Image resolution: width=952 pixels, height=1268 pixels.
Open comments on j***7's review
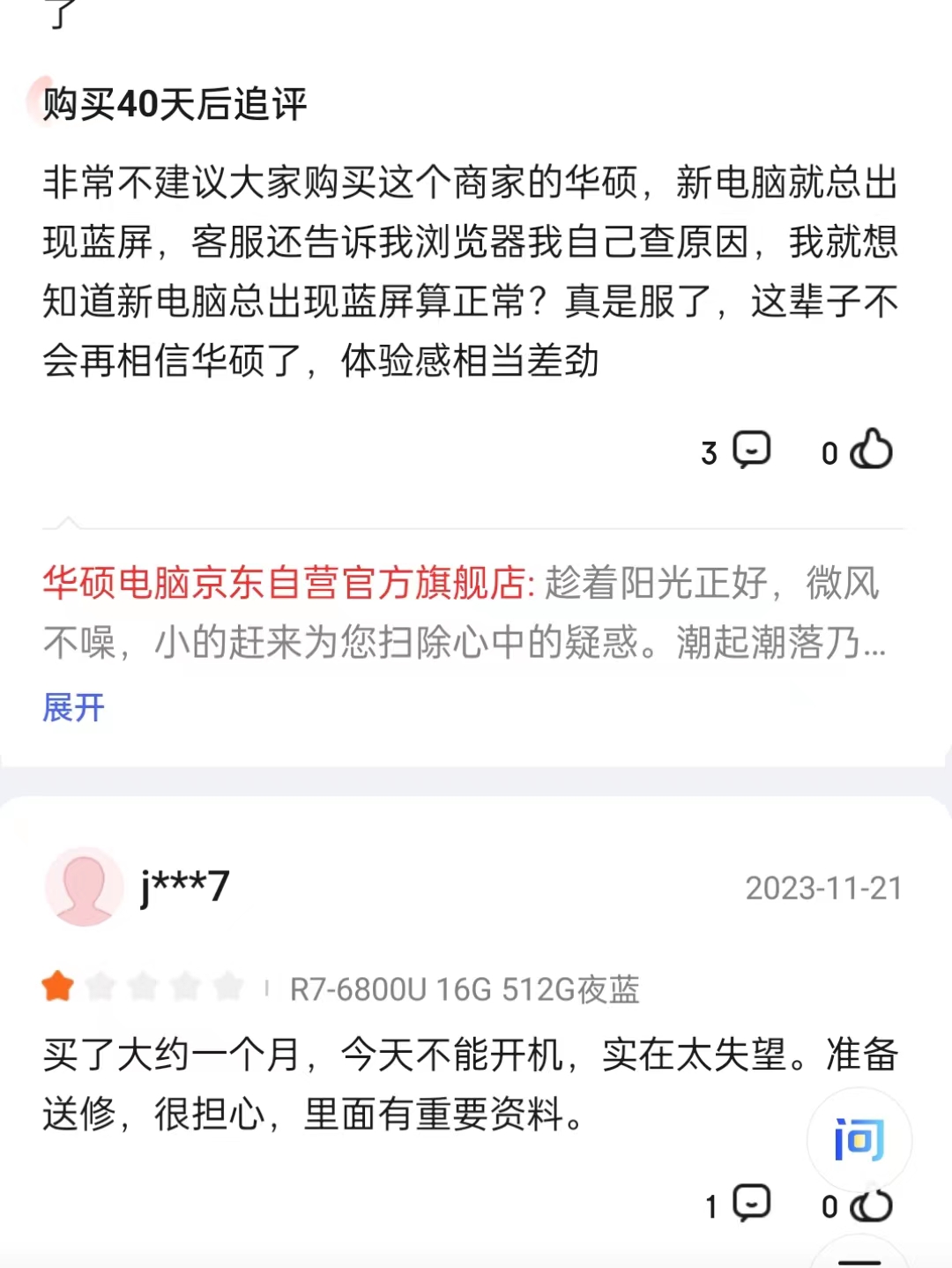750,1204
